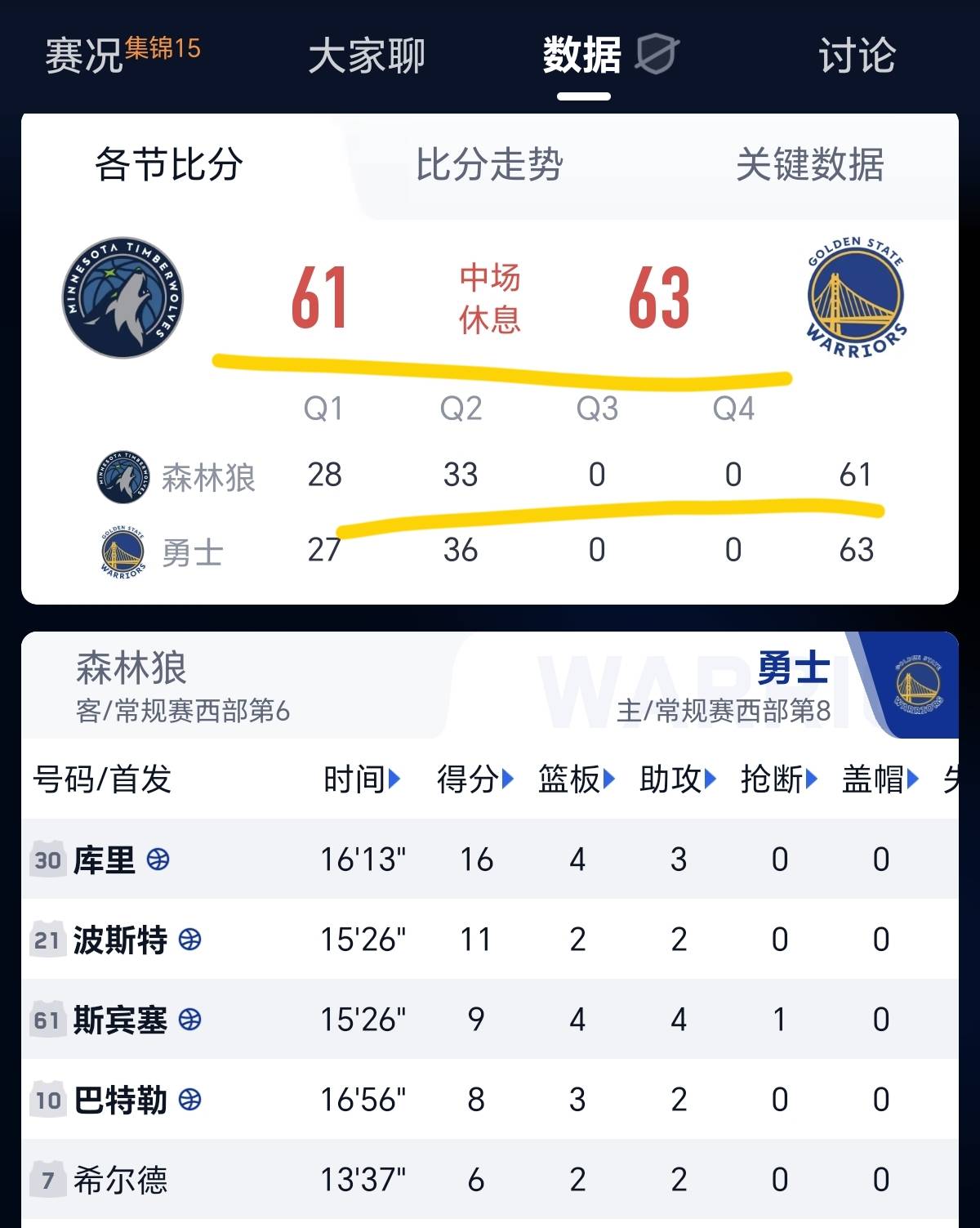
Task: Select the 各节比分 segment
Action: [169, 164]
